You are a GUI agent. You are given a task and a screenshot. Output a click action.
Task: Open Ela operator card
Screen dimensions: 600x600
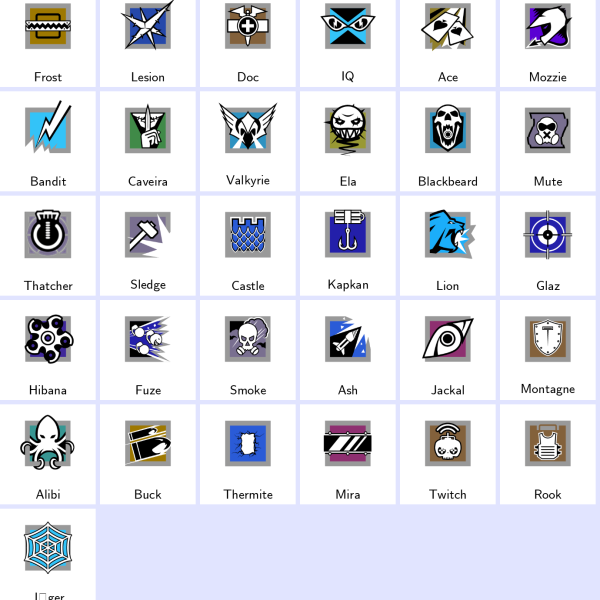348,140
